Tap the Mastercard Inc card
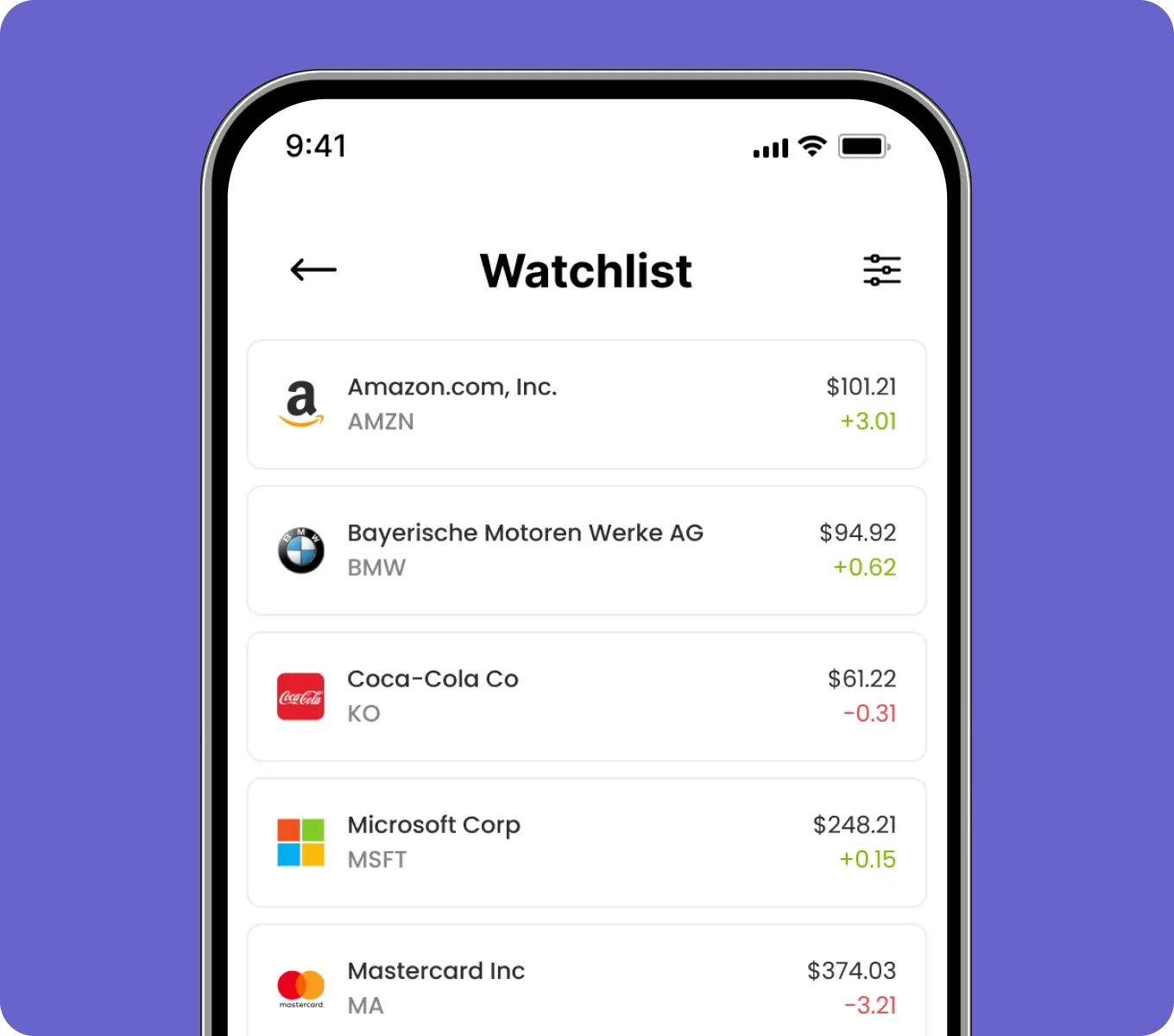 [586, 984]
